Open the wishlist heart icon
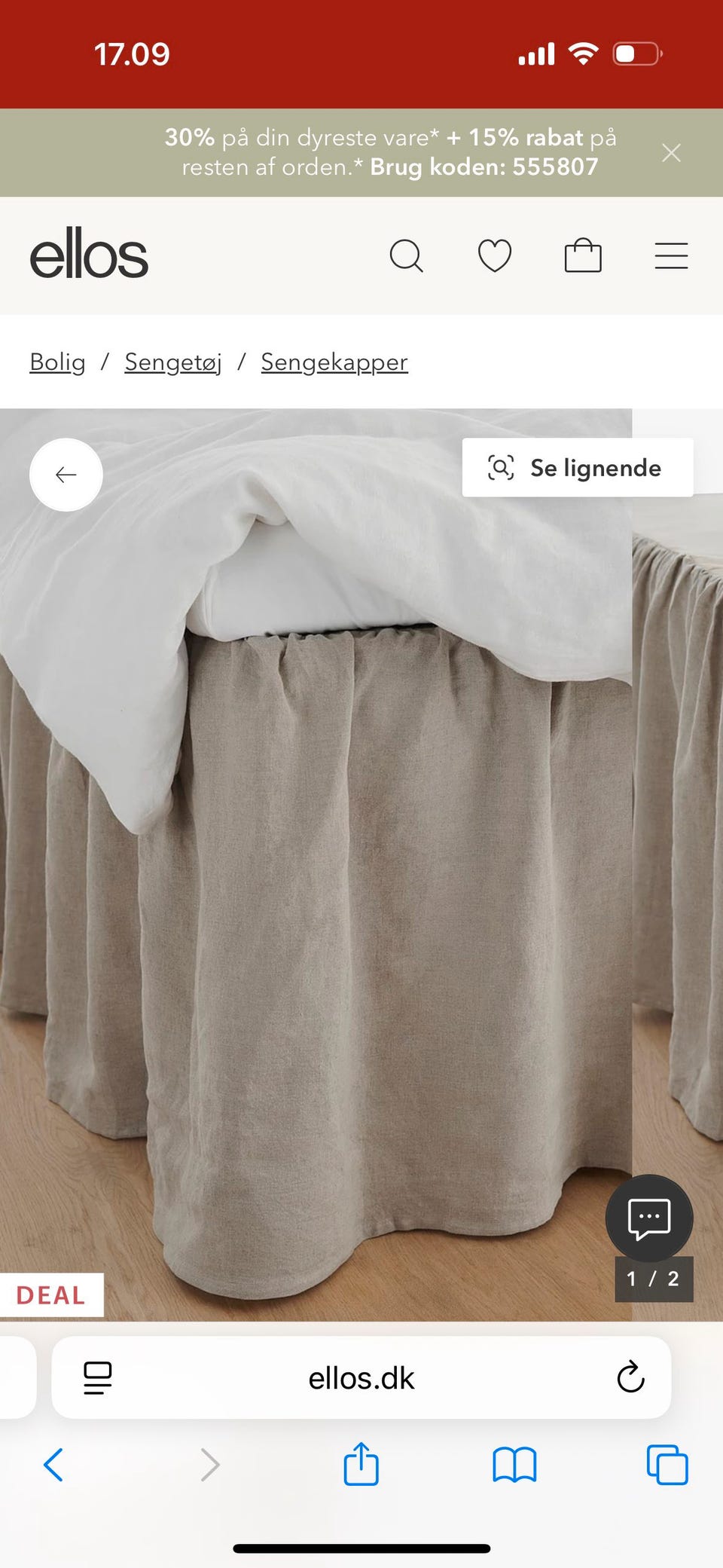The width and height of the screenshot is (723, 1568). coord(494,256)
